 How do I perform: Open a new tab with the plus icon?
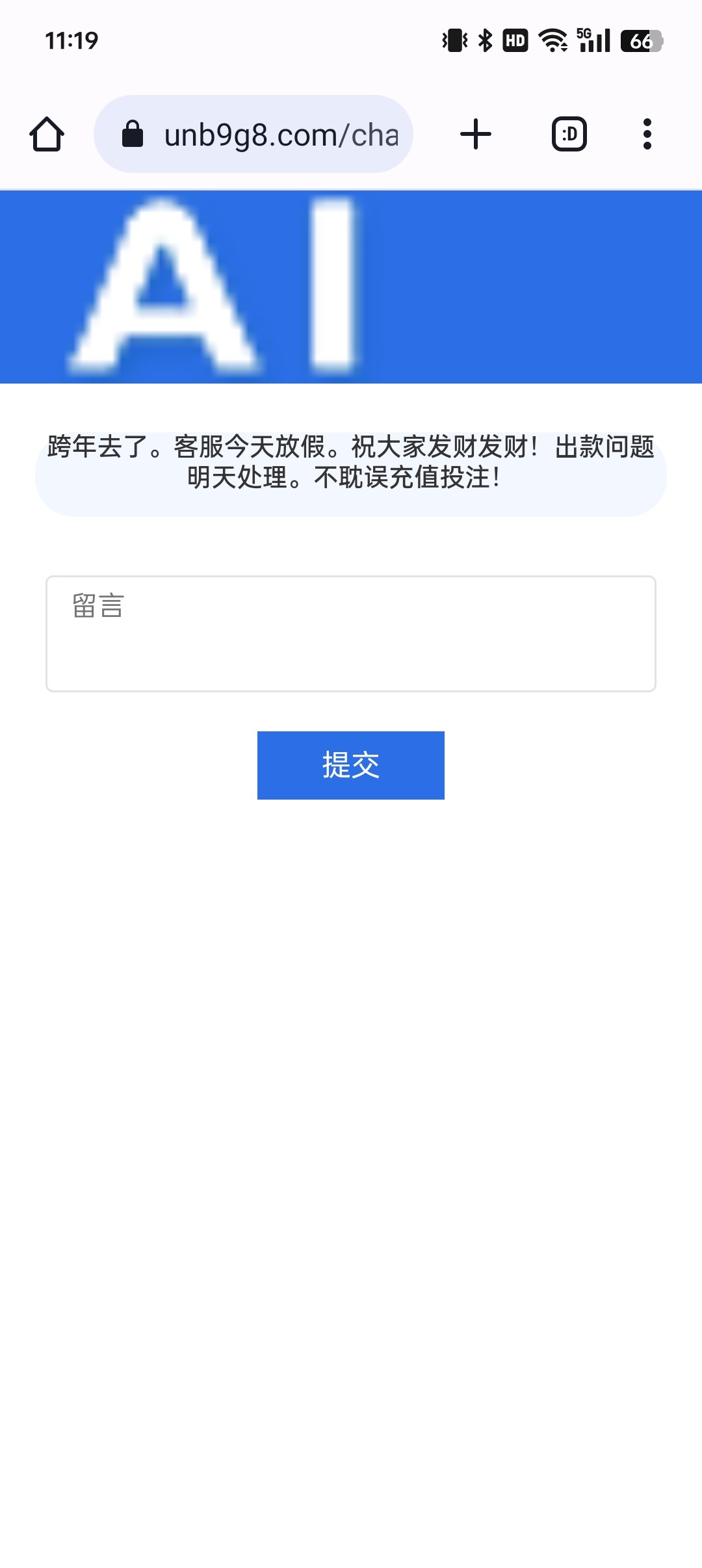click(475, 133)
